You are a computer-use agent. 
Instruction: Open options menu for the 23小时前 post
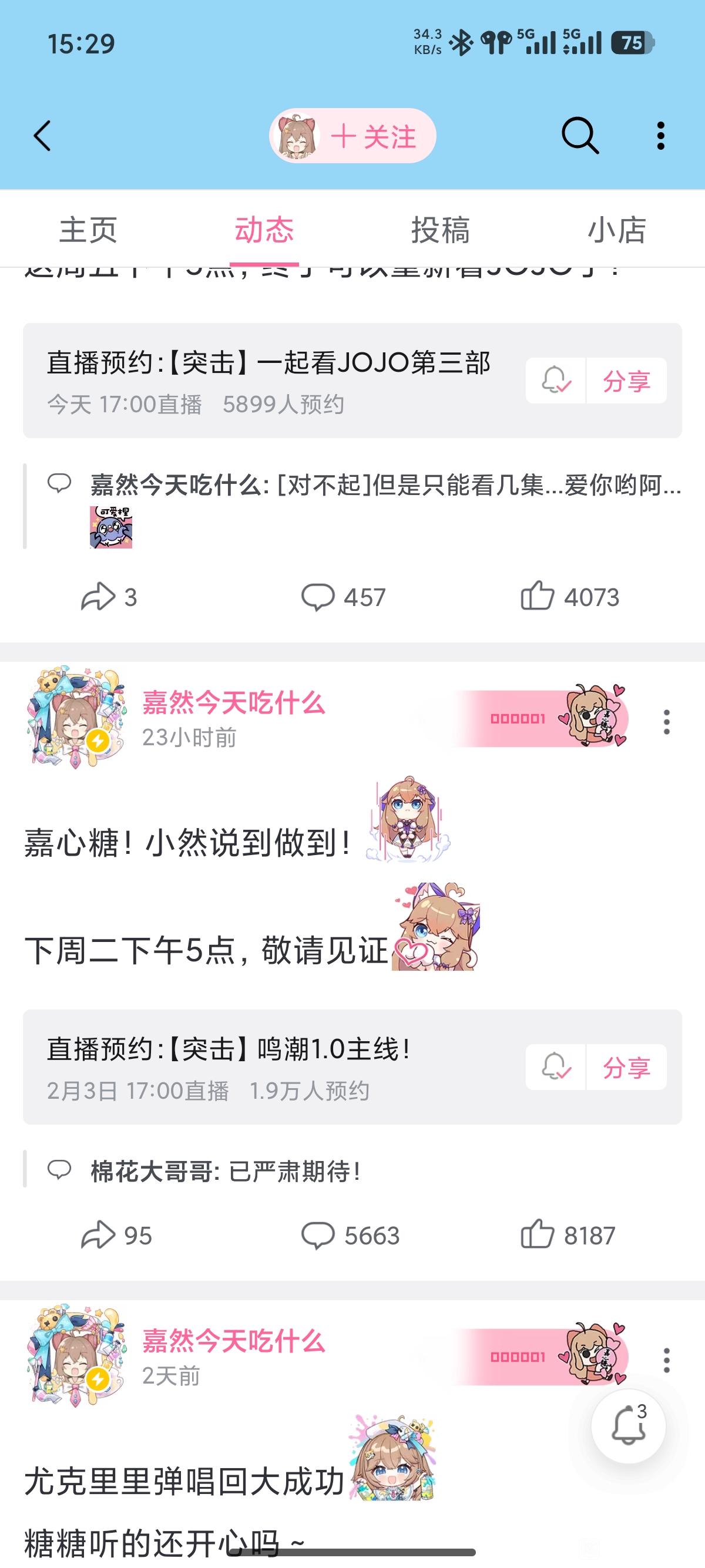point(667,722)
